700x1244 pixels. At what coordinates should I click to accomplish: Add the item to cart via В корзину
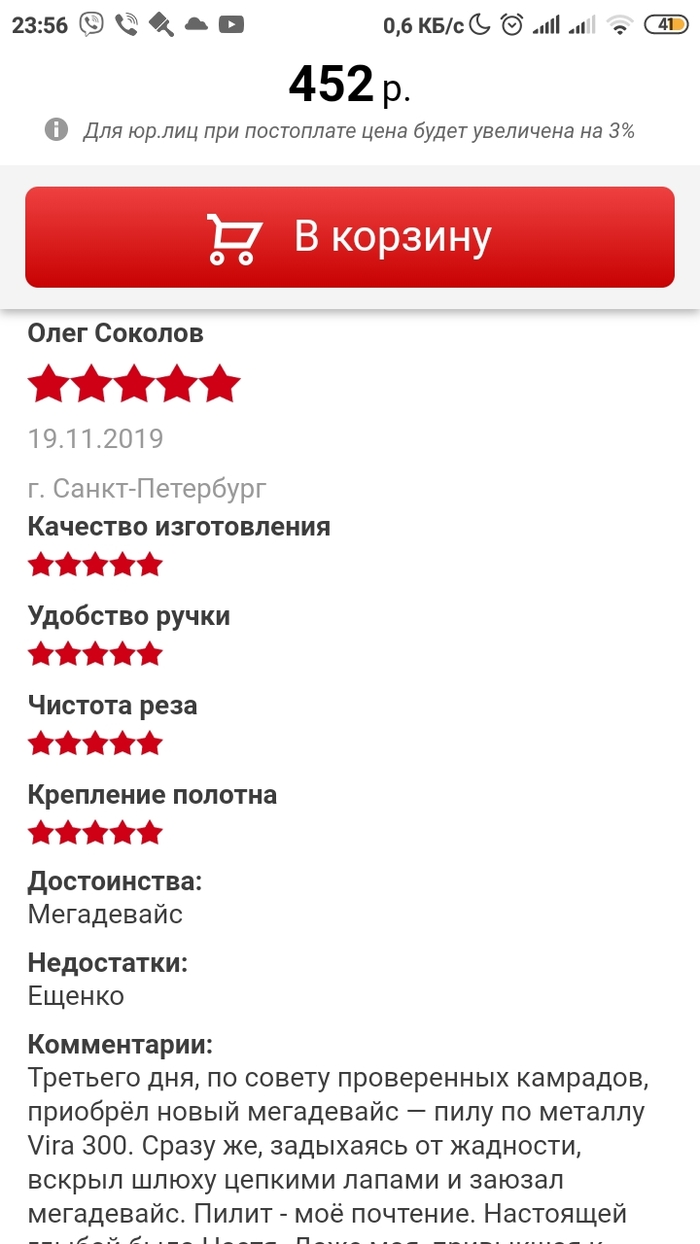click(350, 237)
